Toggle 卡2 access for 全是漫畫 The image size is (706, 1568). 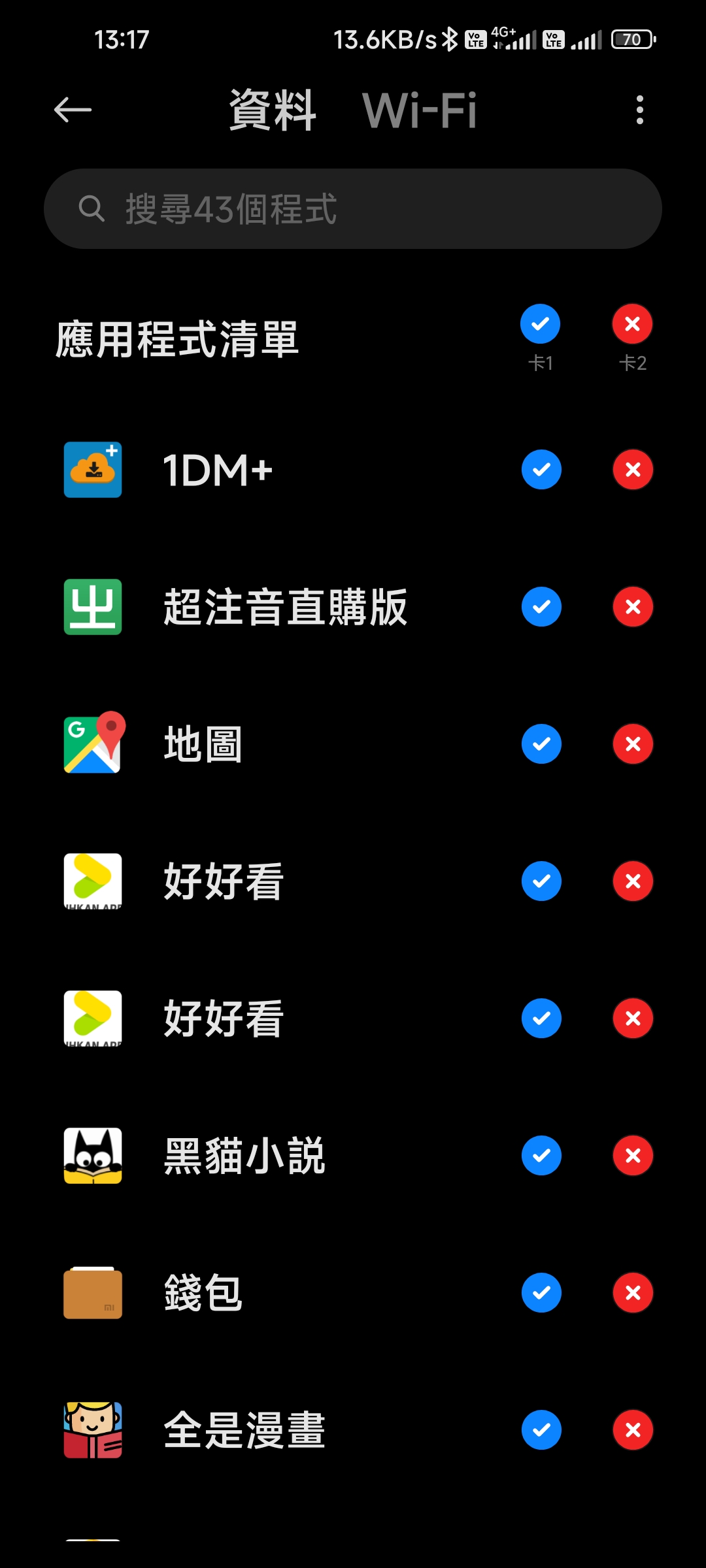point(631,1429)
